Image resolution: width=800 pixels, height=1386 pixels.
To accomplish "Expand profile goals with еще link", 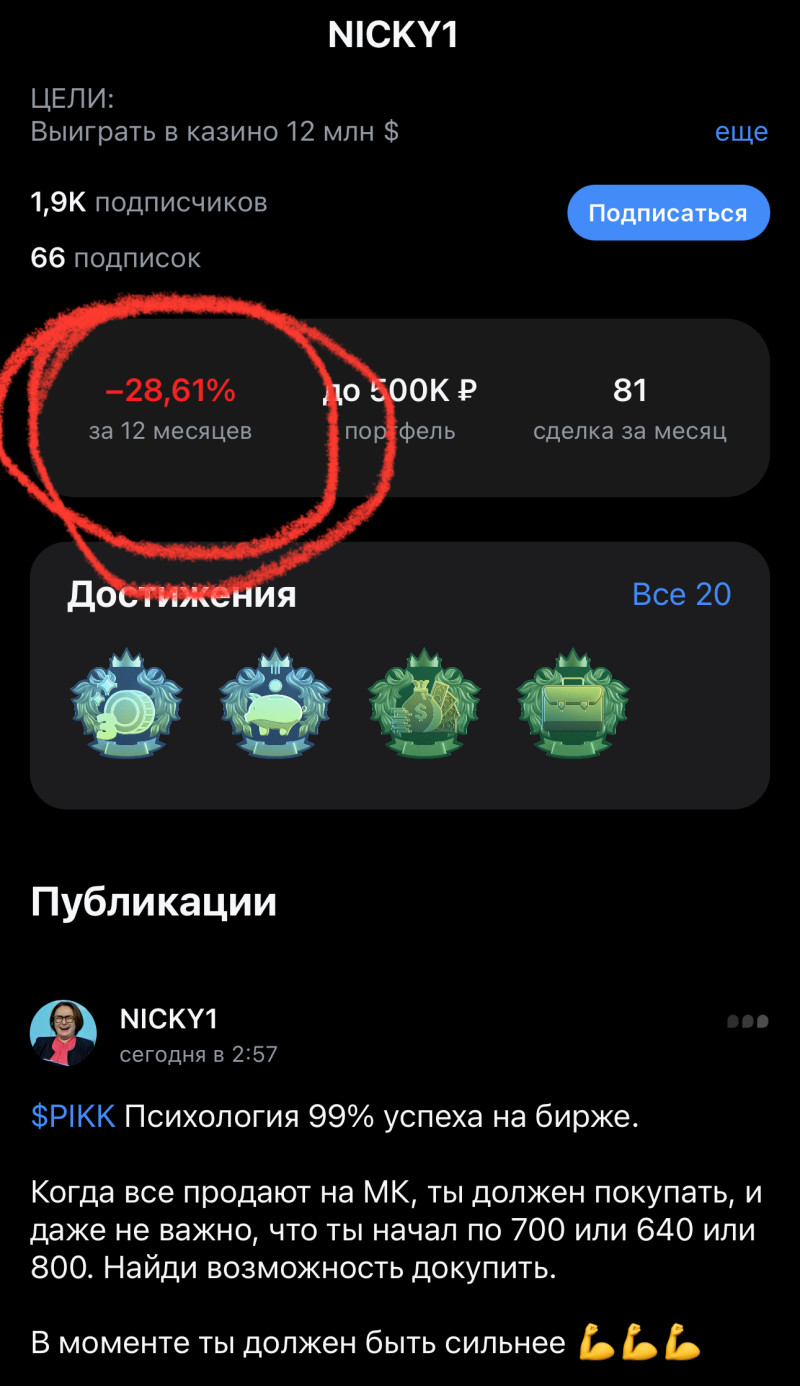I will [741, 132].
